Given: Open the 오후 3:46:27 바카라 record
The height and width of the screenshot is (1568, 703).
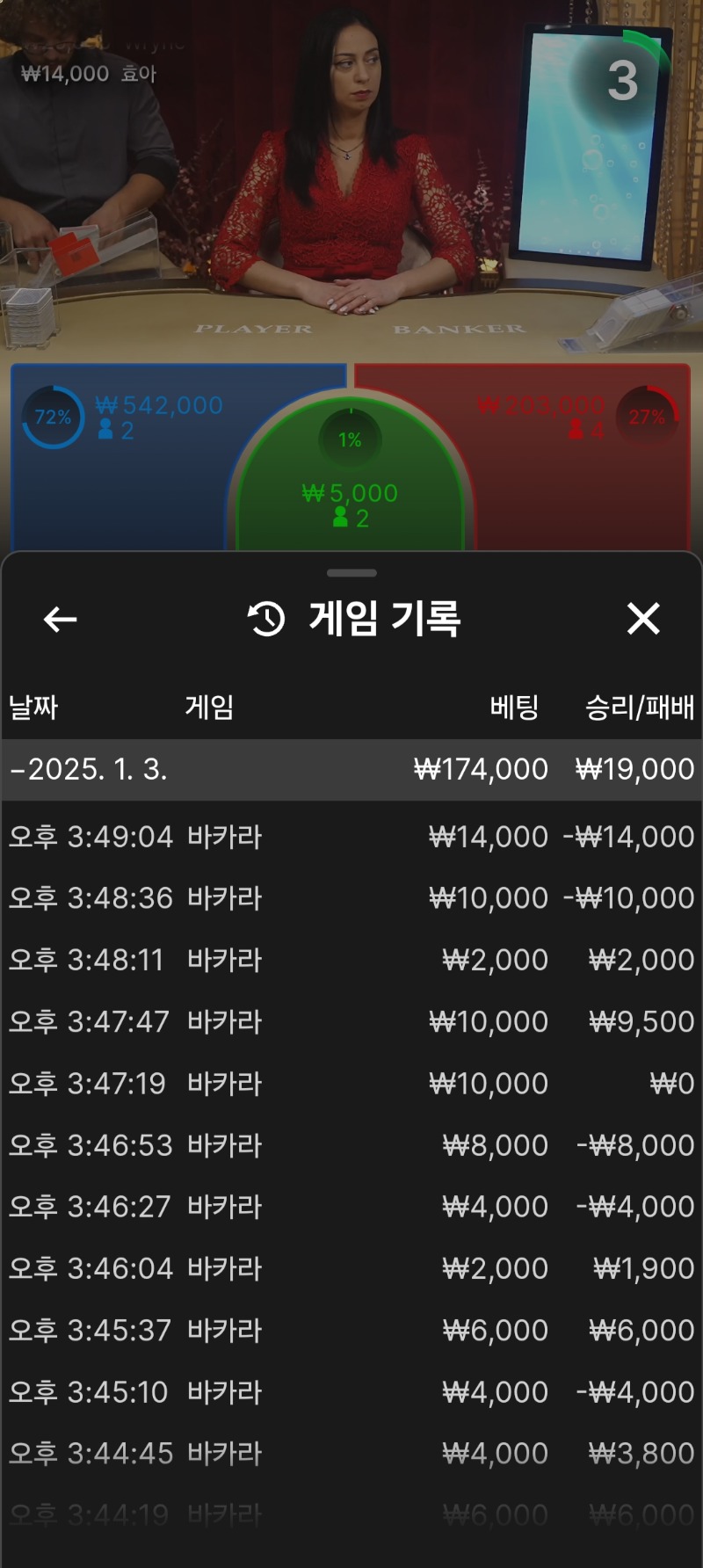Looking at the screenshot, I should [351, 1207].
